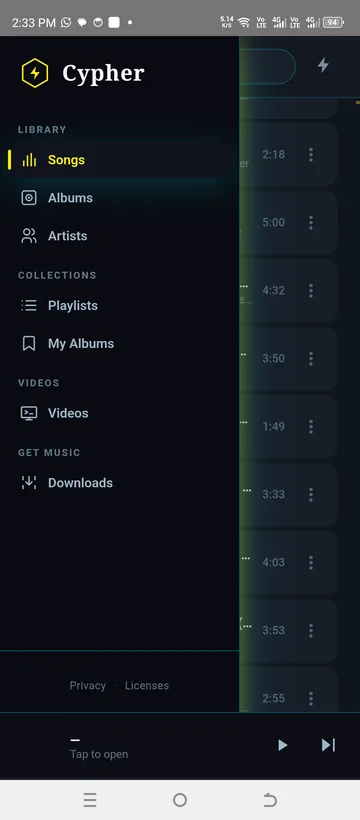Open My Albums

[119, 344]
